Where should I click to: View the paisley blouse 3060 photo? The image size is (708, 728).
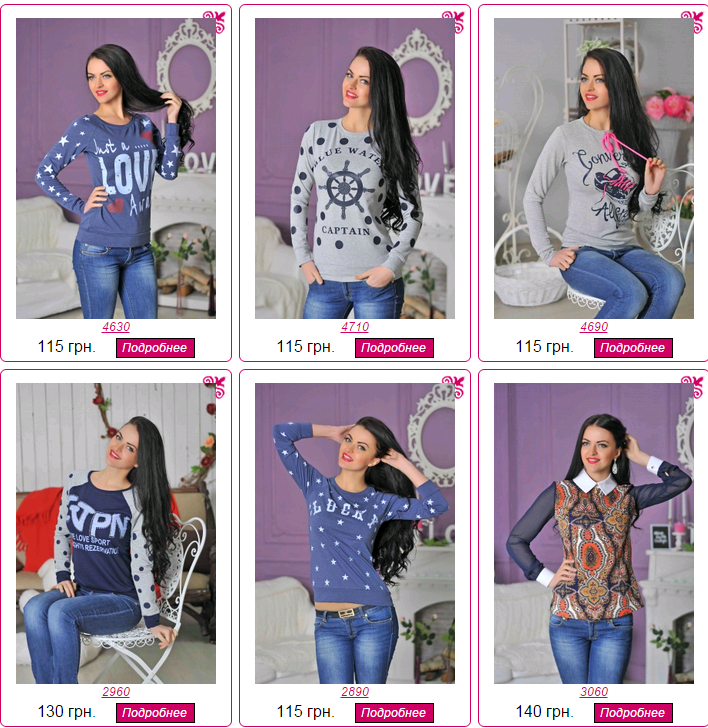pos(594,533)
